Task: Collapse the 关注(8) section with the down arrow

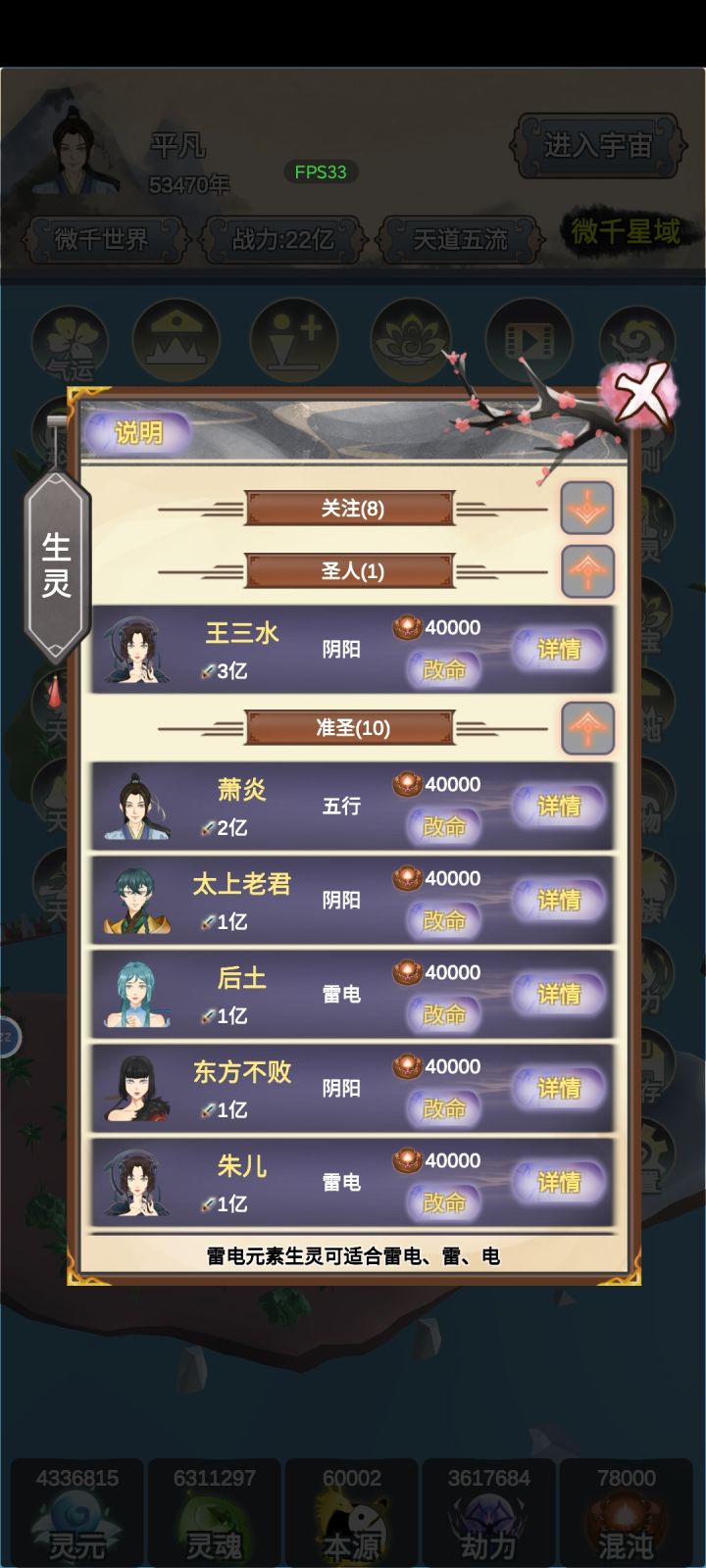Action: coord(586,508)
